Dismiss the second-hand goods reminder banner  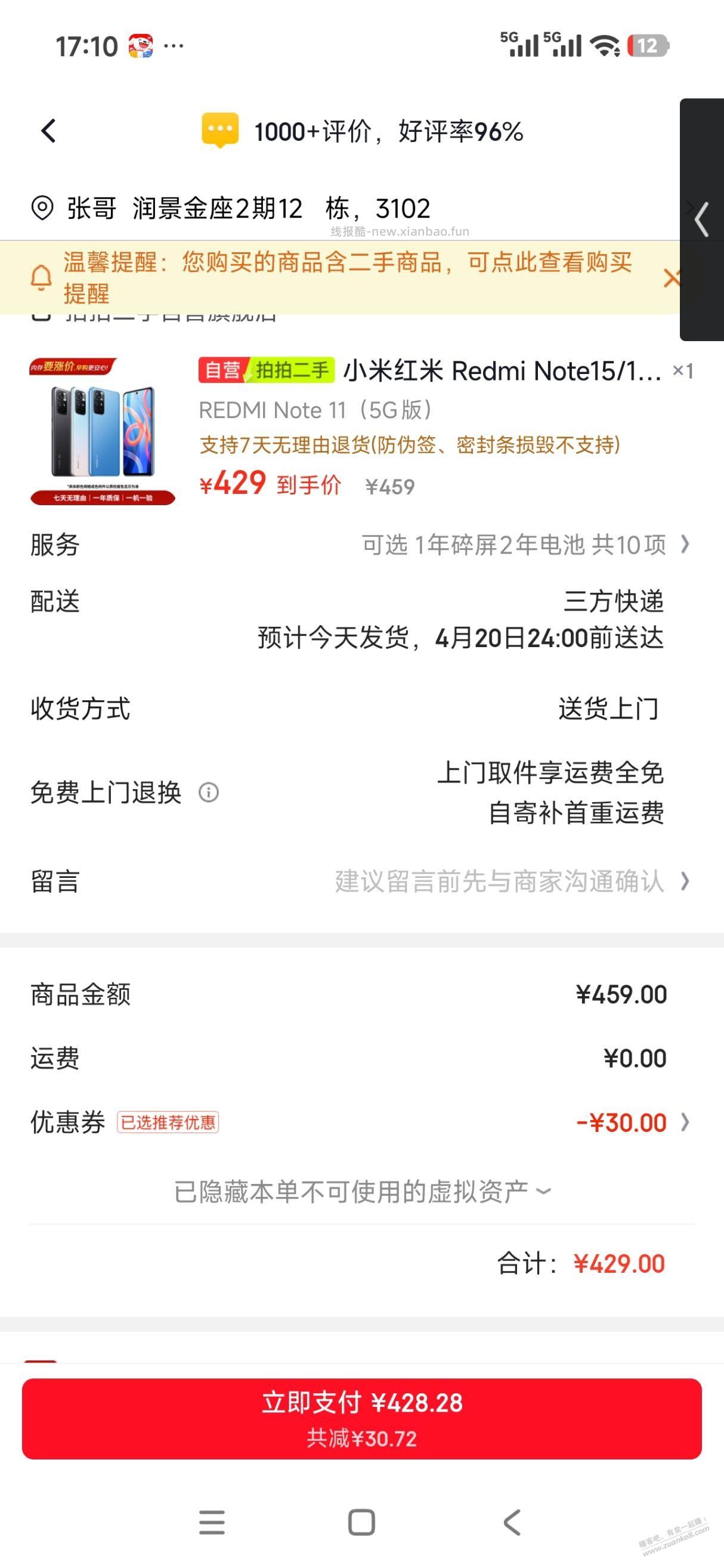coord(671,278)
